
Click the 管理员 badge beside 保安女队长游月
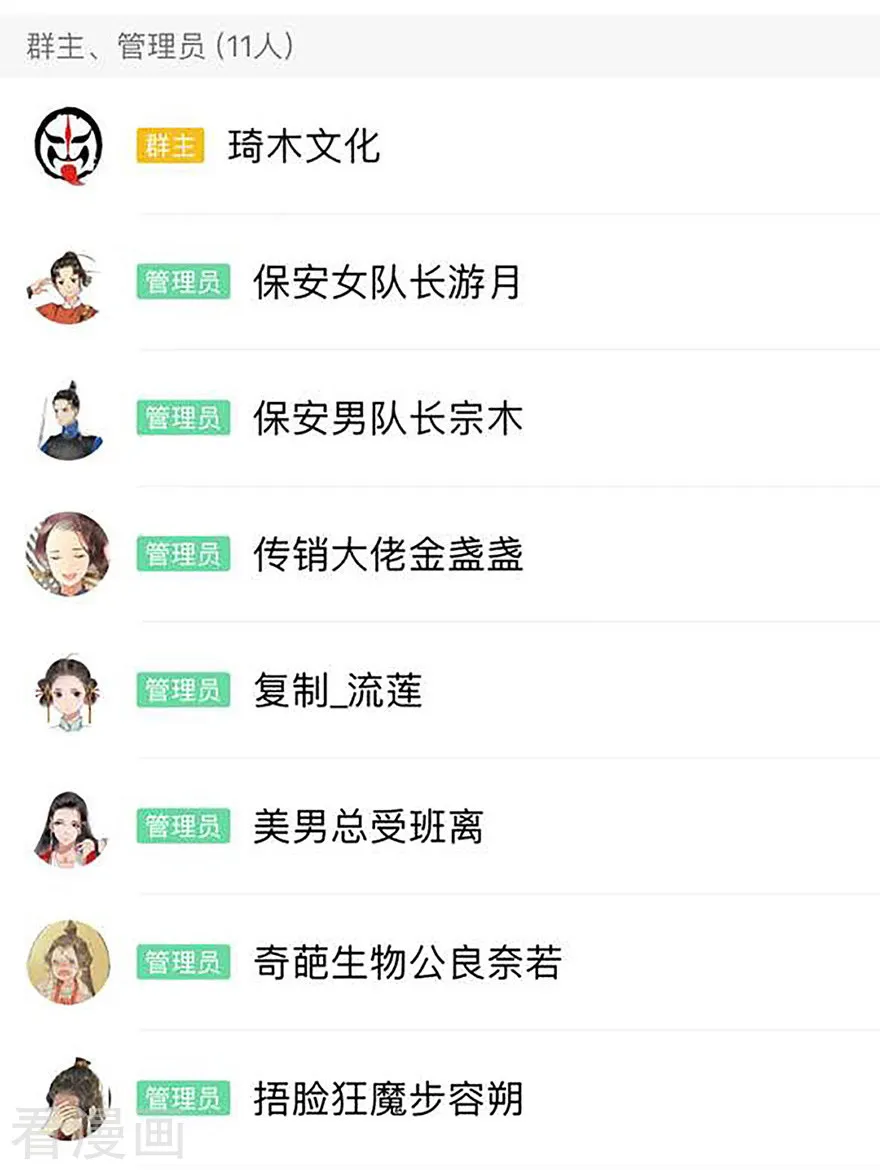[x=182, y=282]
